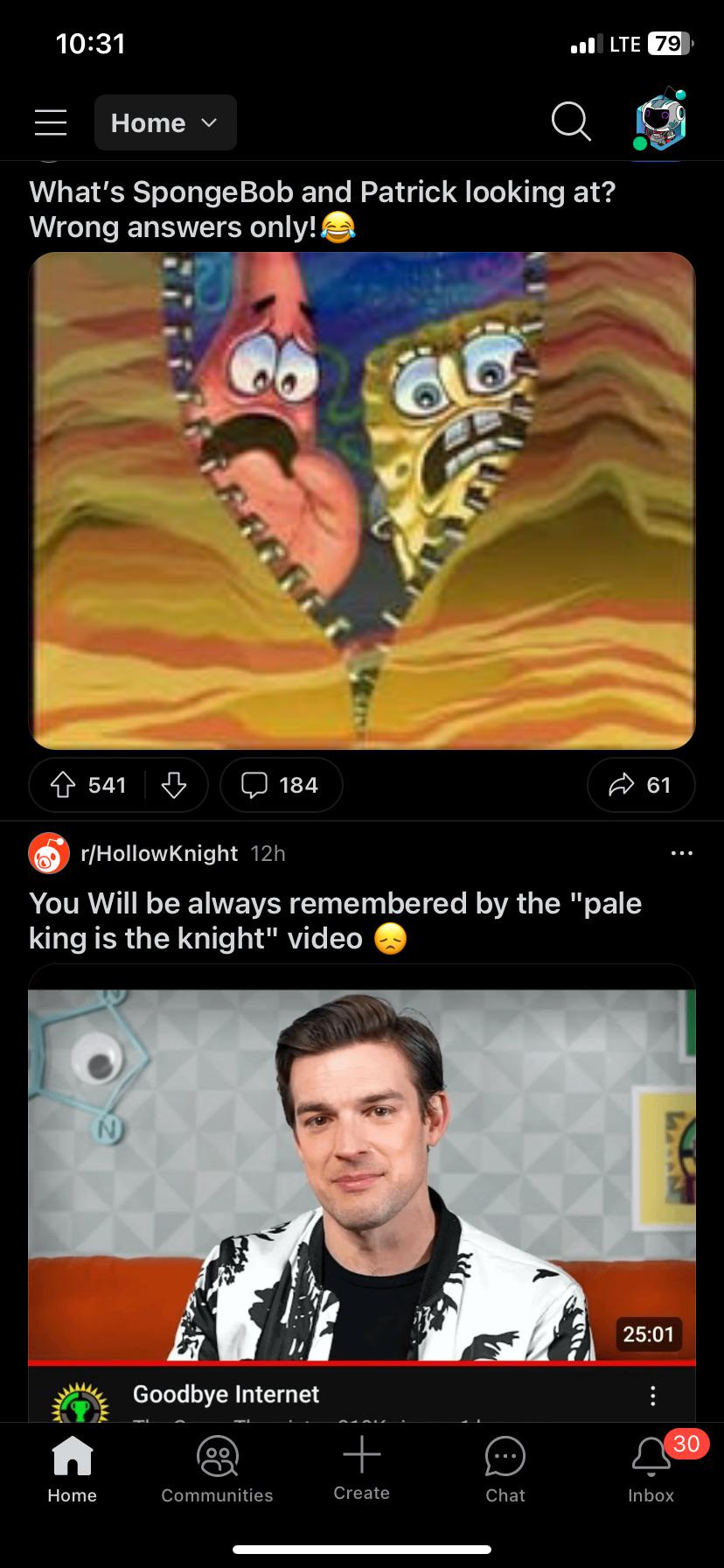Share the SpongeBob post
This screenshot has height=1568, width=724.
641,785
